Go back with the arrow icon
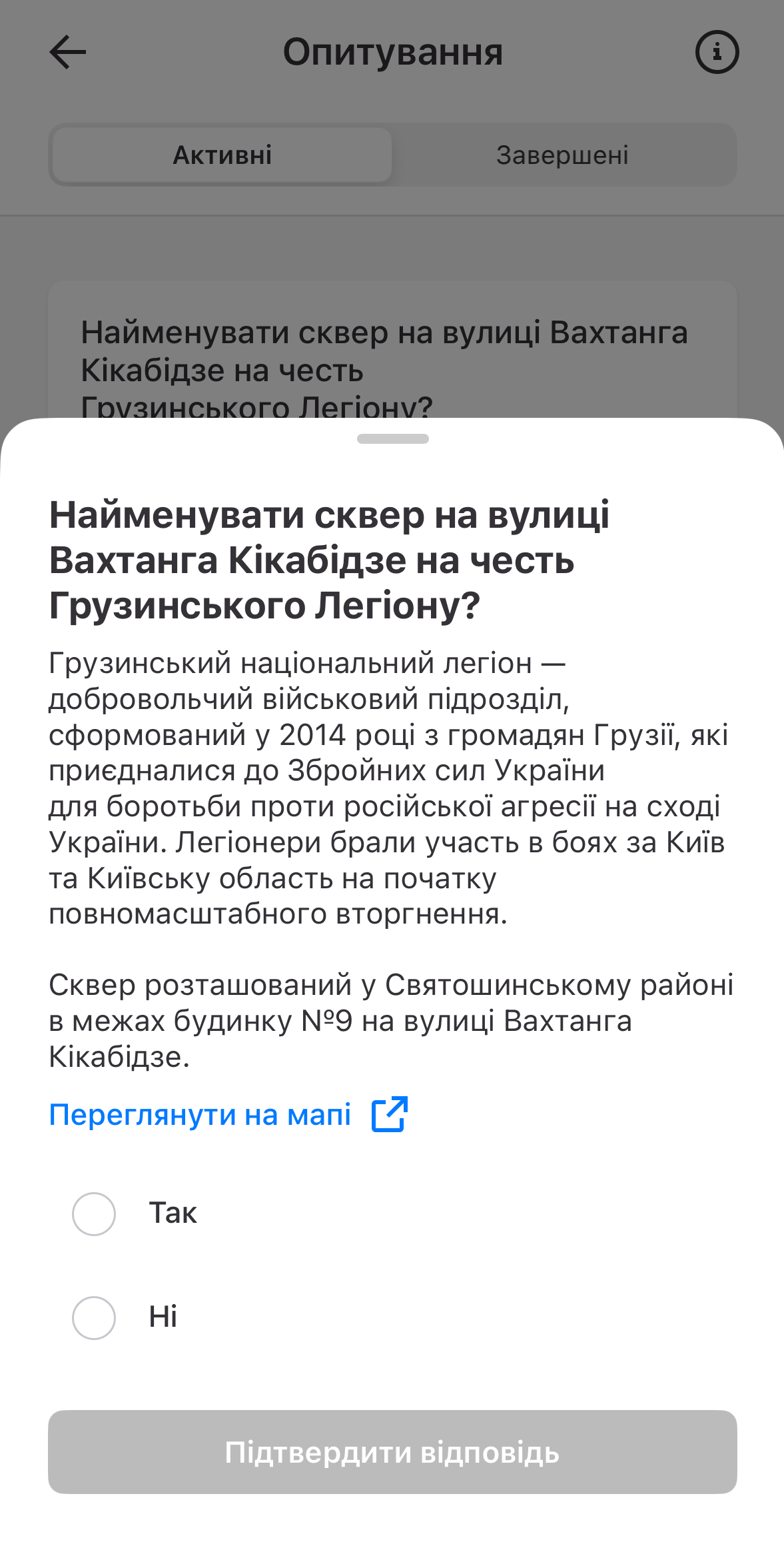 point(68,52)
